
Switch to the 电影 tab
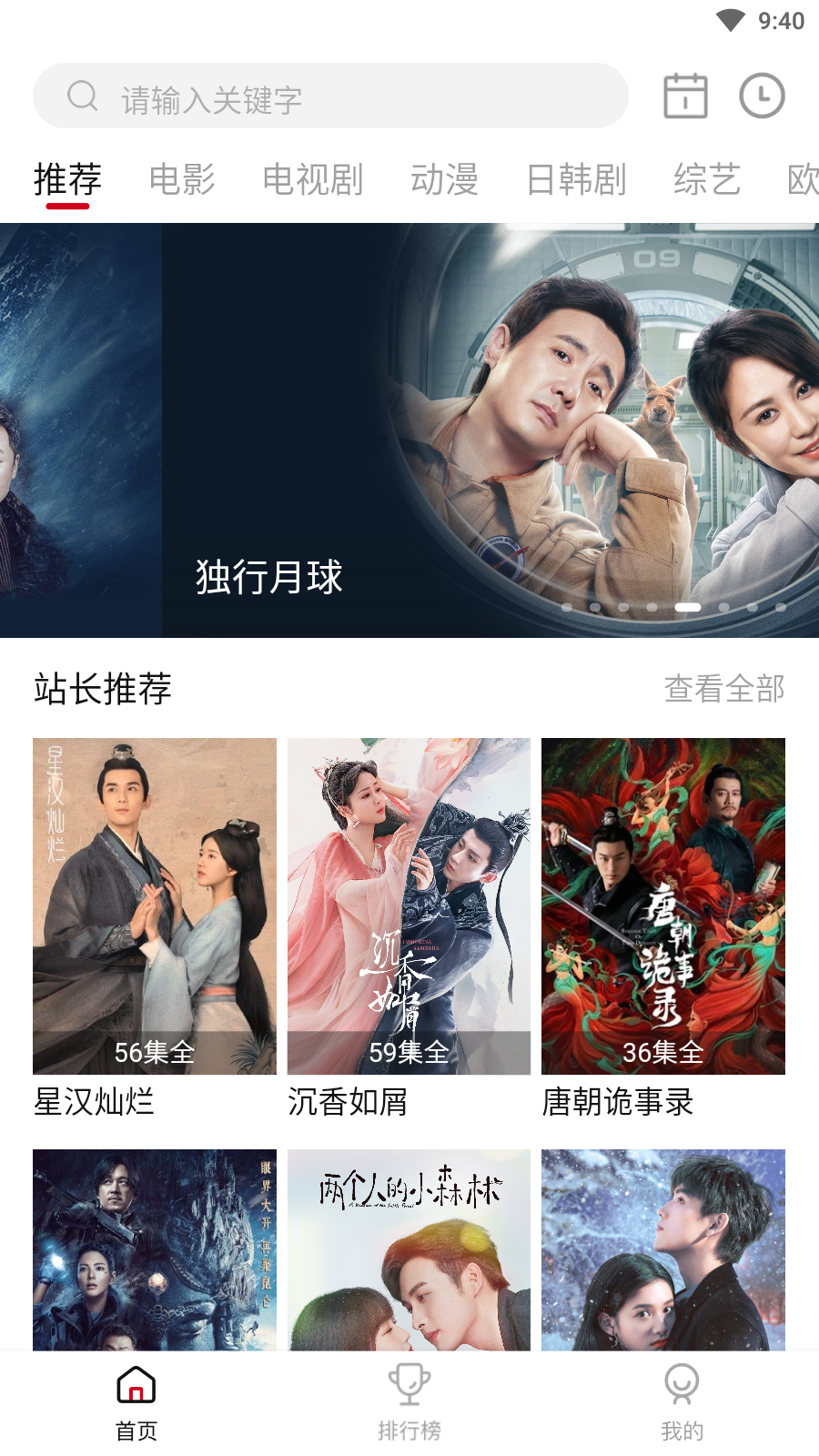(182, 179)
